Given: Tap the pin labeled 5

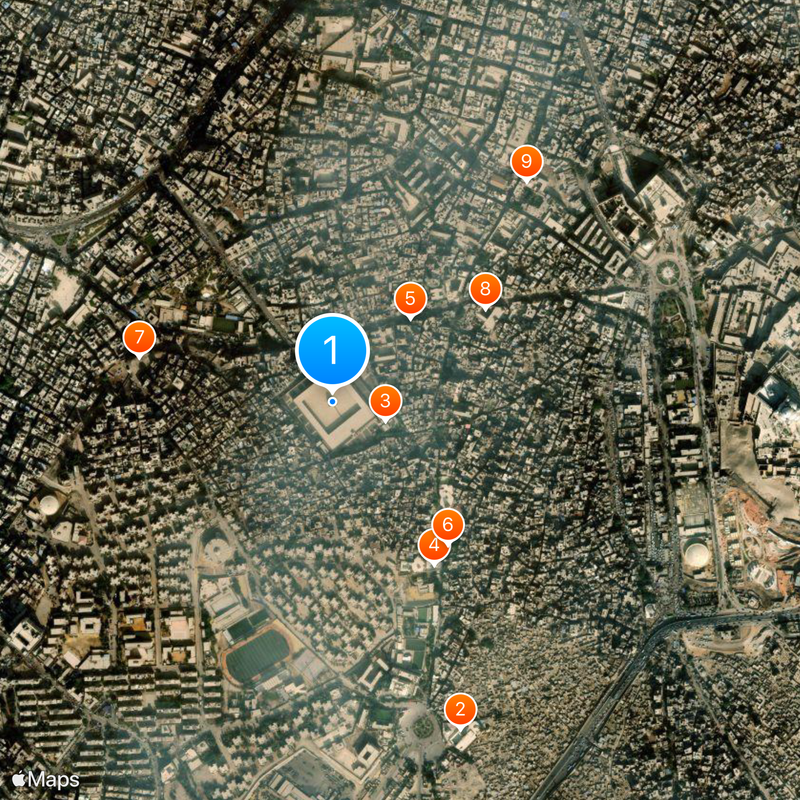Looking at the screenshot, I should (410, 298).
